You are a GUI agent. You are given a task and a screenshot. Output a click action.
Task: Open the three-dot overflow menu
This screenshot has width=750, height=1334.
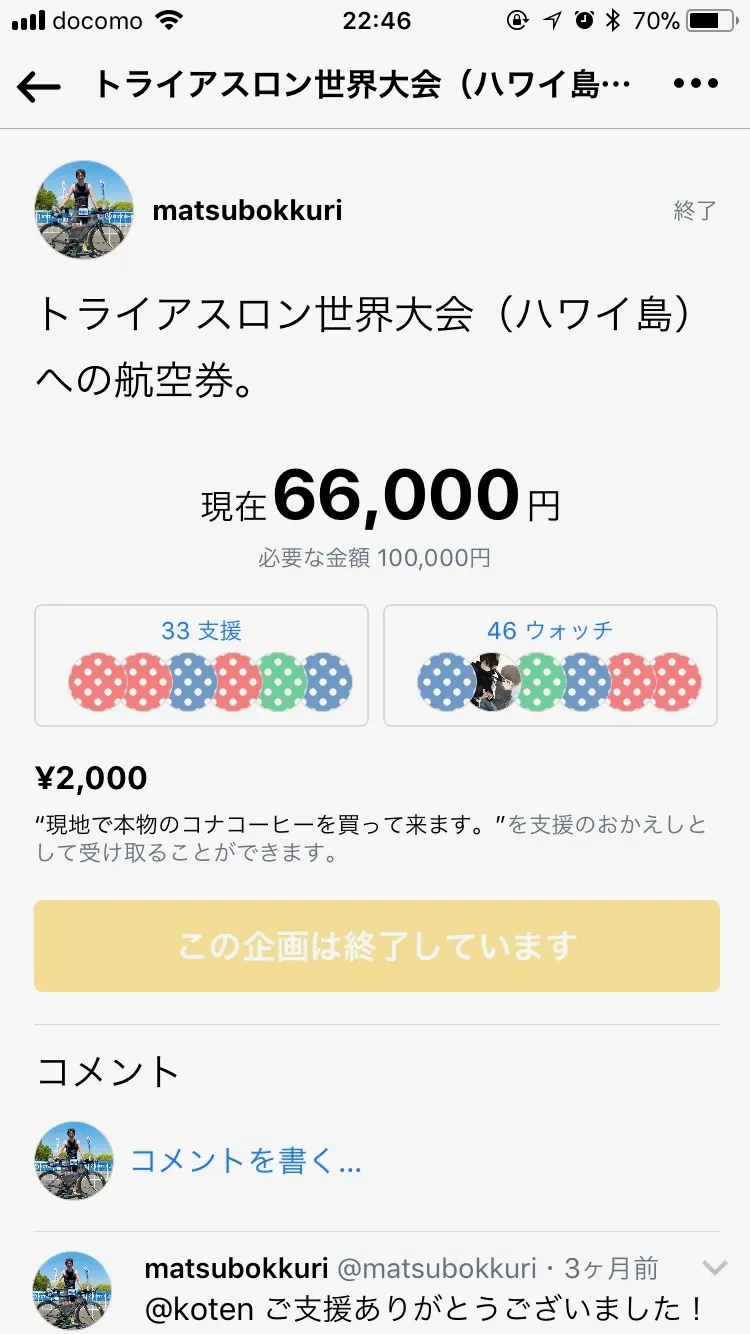pos(697,85)
